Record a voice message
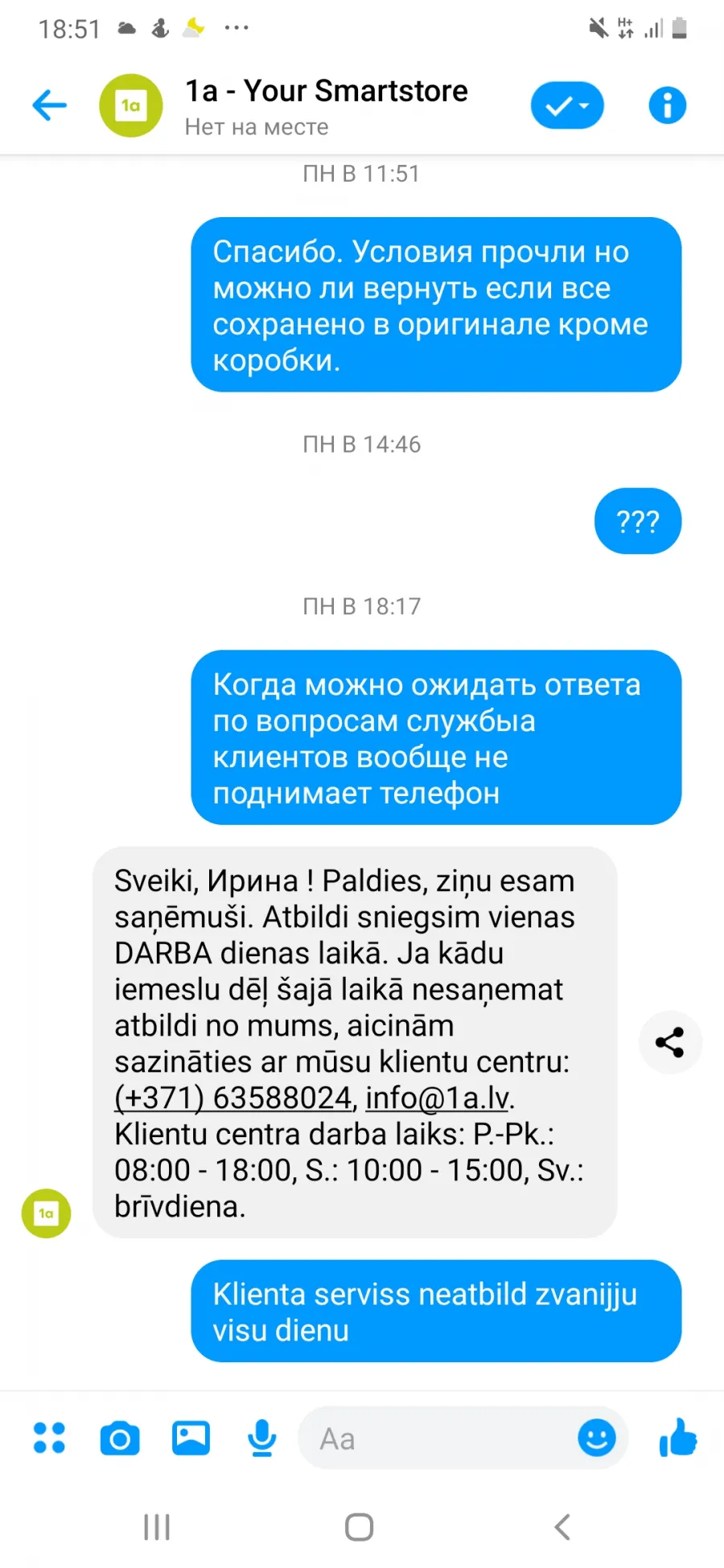Image resolution: width=724 pixels, height=1568 pixels. point(261,1438)
